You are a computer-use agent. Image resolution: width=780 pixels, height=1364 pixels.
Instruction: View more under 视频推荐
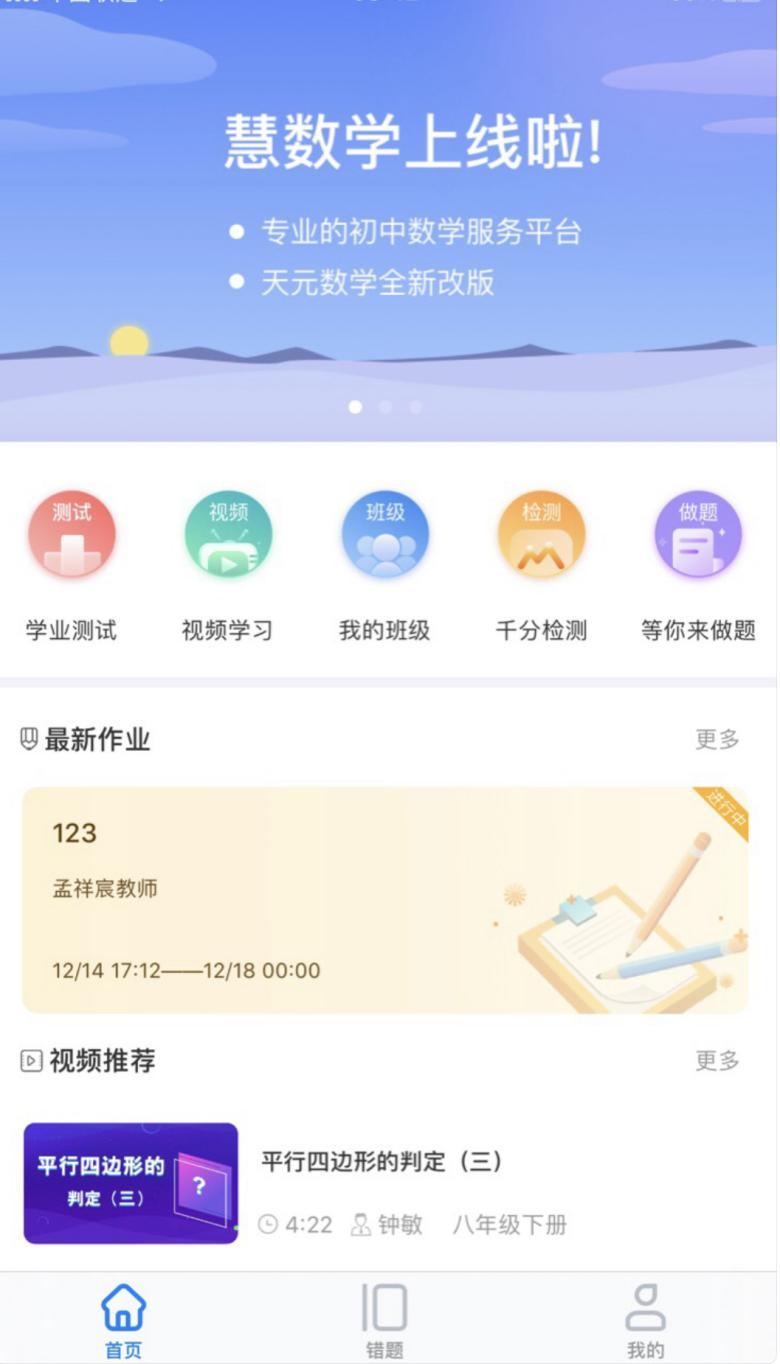[x=717, y=1061]
